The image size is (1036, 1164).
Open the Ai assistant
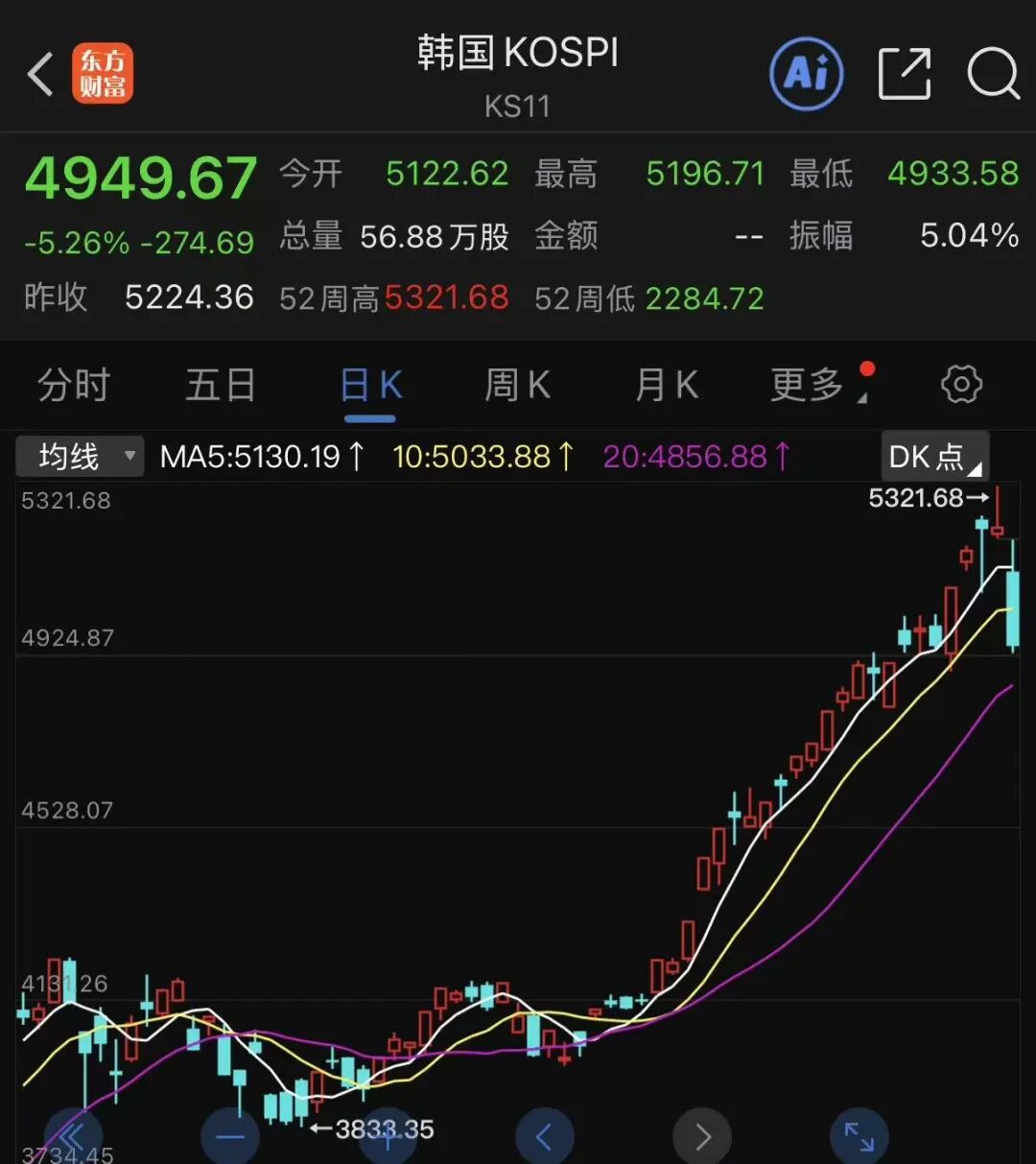tap(806, 74)
